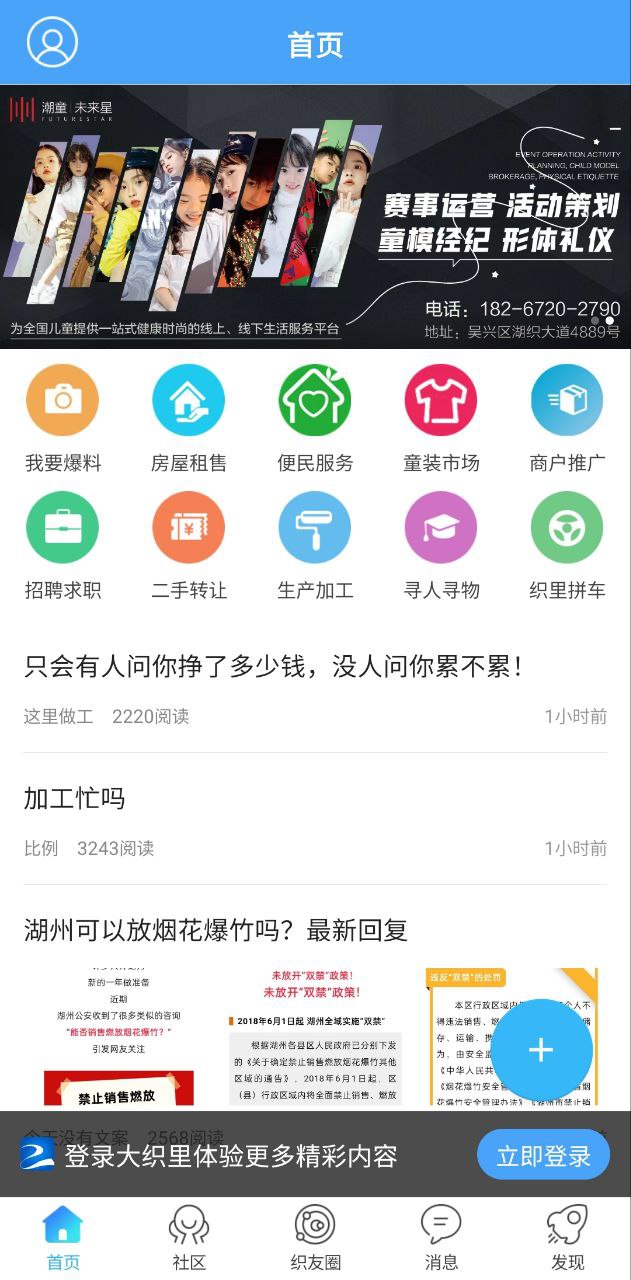This screenshot has height=1280, width=631.
Task: Open 寻人寻物 lost and found
Action: point(441,544)
